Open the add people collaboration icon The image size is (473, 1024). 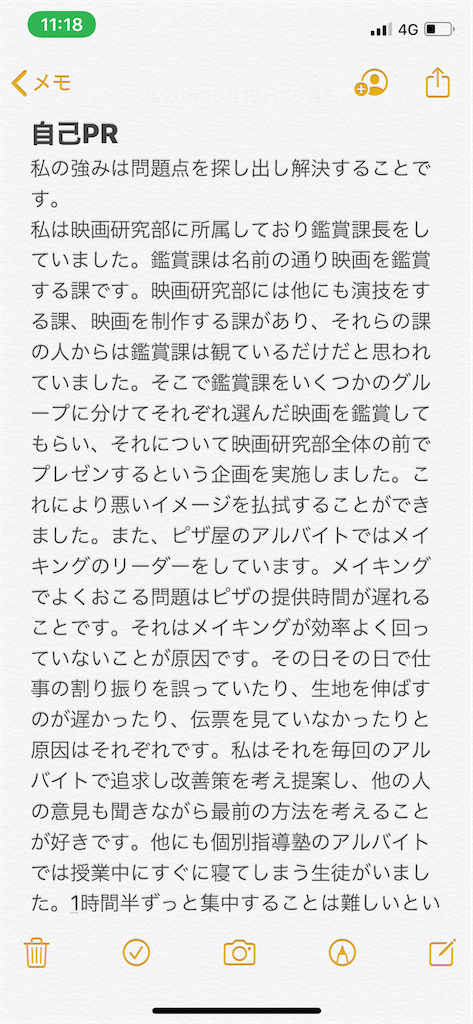[x=370, y=84]
